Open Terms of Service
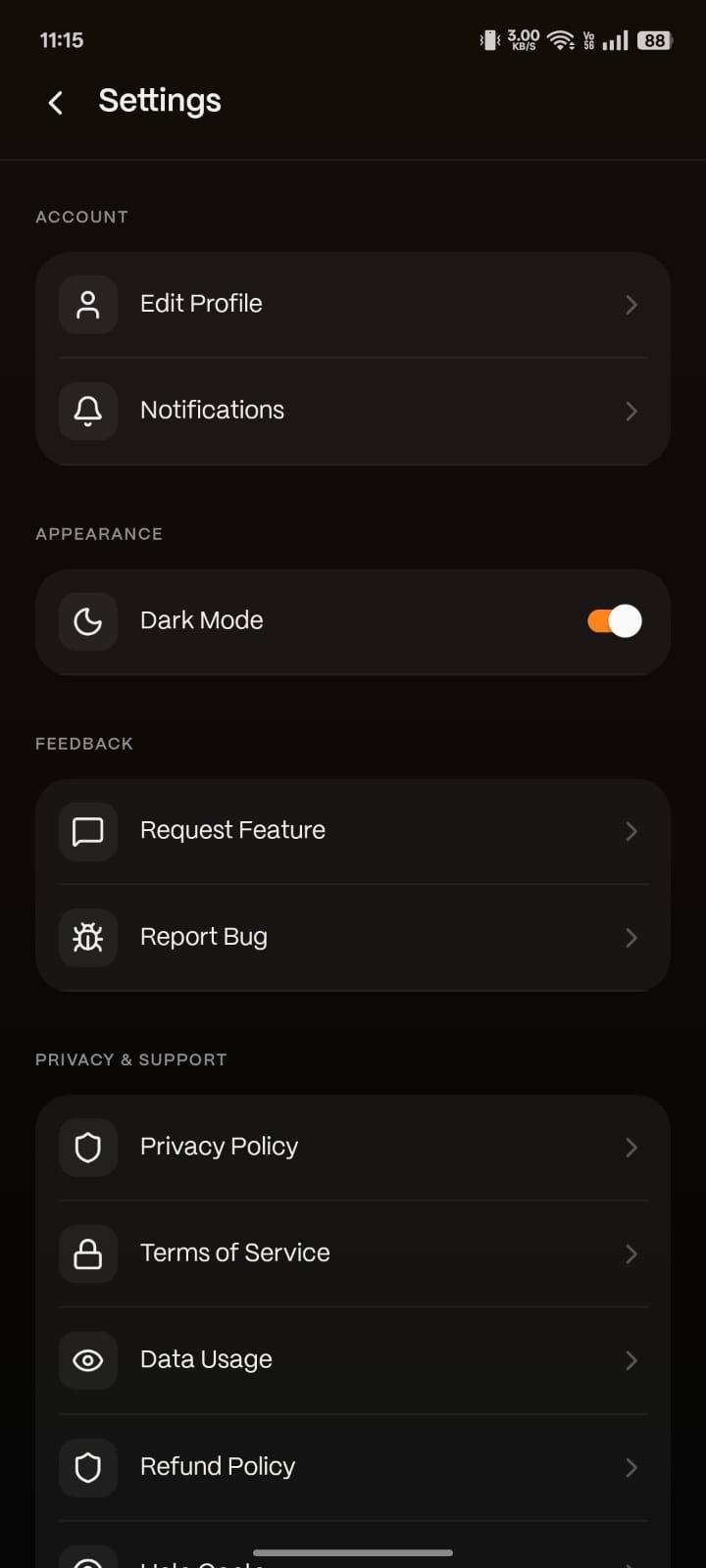706x1568 pixels. pos(353,1253)
